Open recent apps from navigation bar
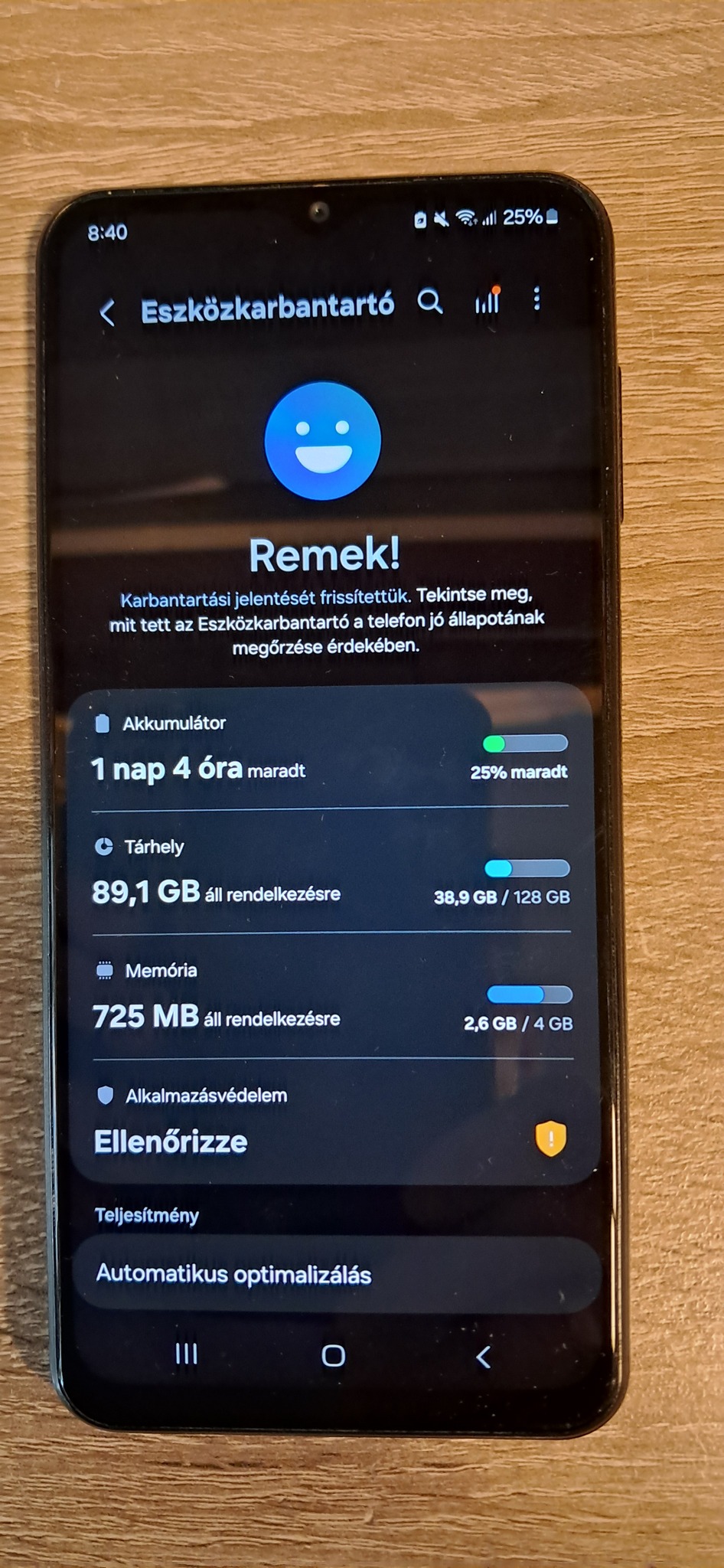The width and height of the screenshot is (724, 1568). pos(186,1354)
